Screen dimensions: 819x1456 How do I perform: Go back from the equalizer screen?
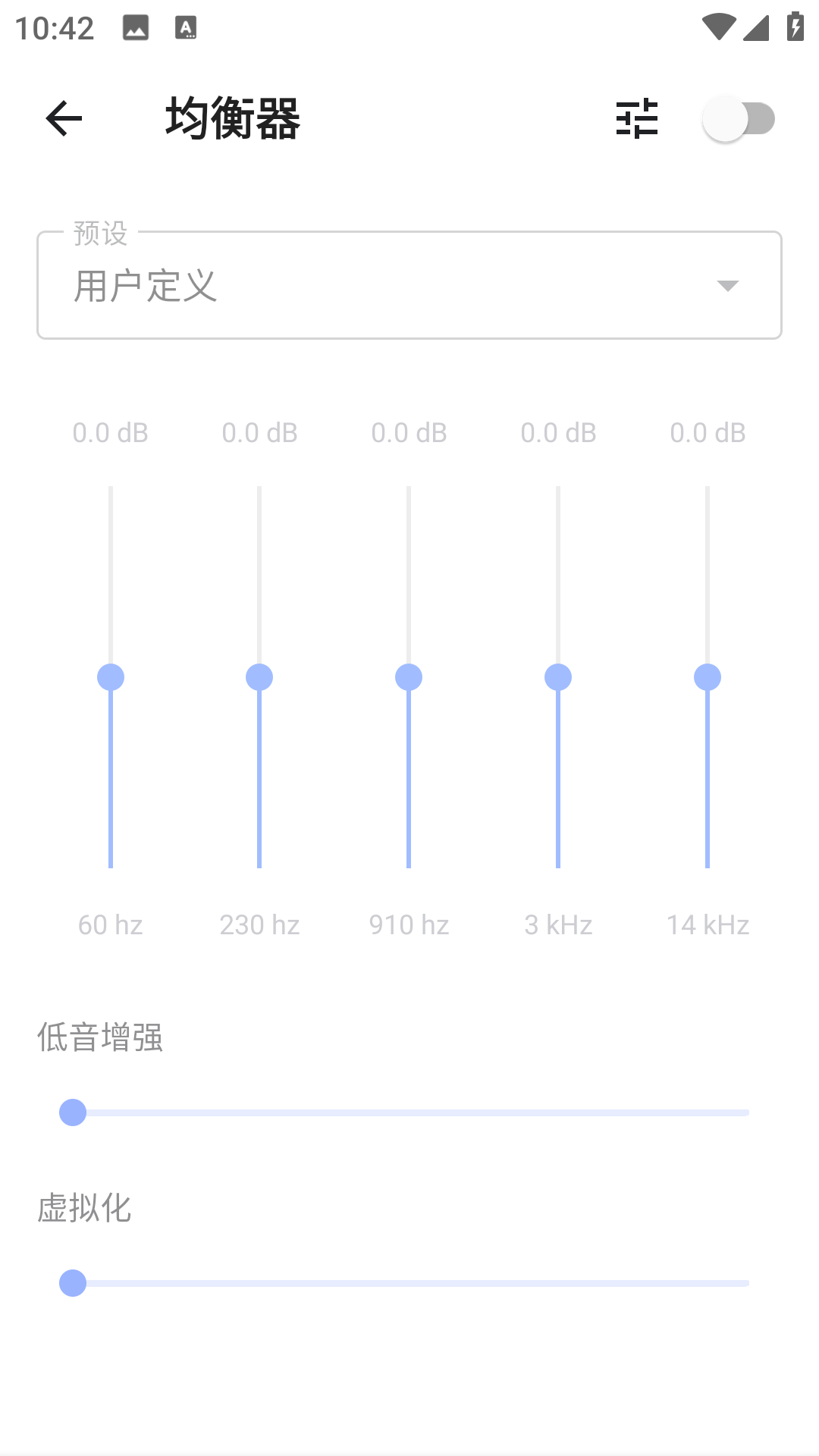[x=64, y=119]
